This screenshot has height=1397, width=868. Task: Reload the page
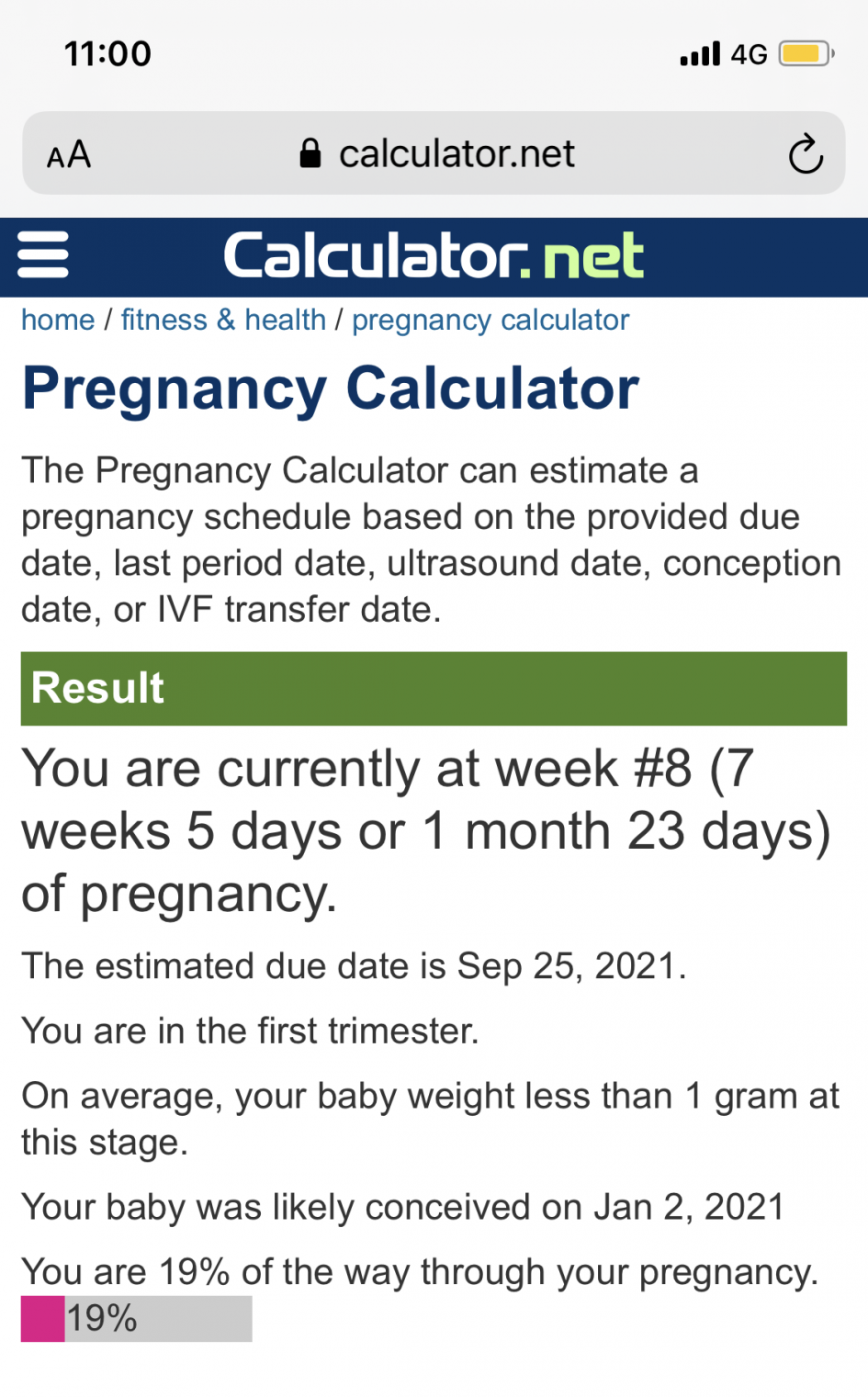pyautogui.click(x=806, y=154)
